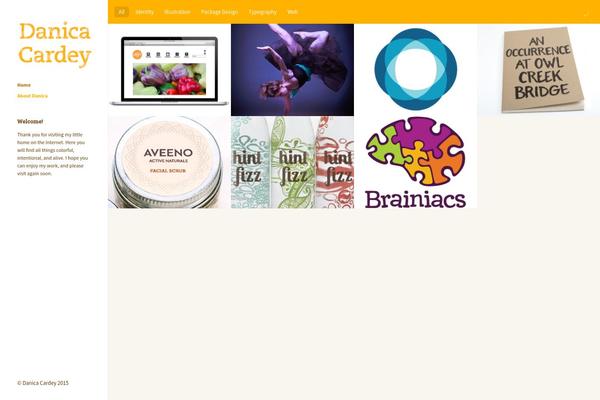Filter portfolio by Identity
The width and height of the screenshot is (600, 400).
(x=145, y=12)
